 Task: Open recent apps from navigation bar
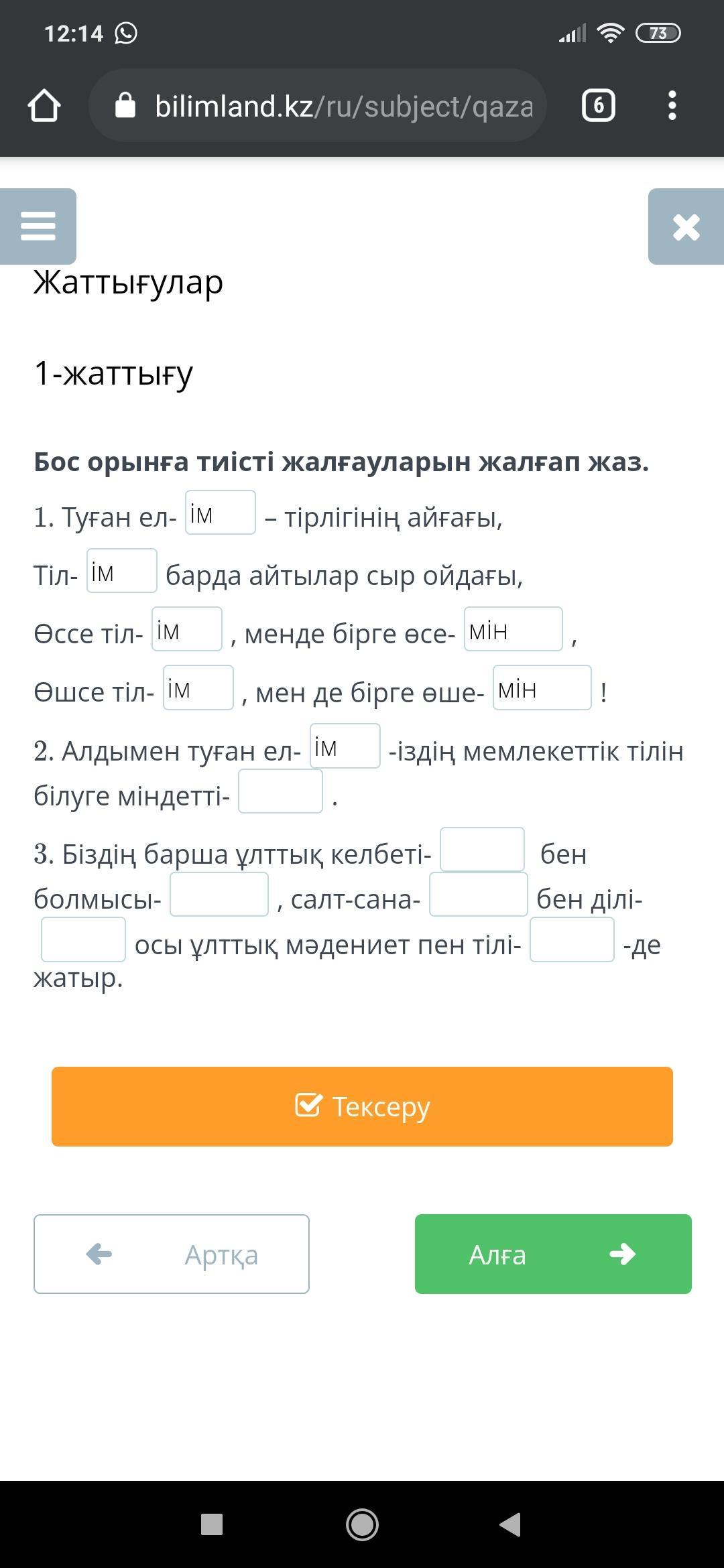click(x=212, y=1524)
